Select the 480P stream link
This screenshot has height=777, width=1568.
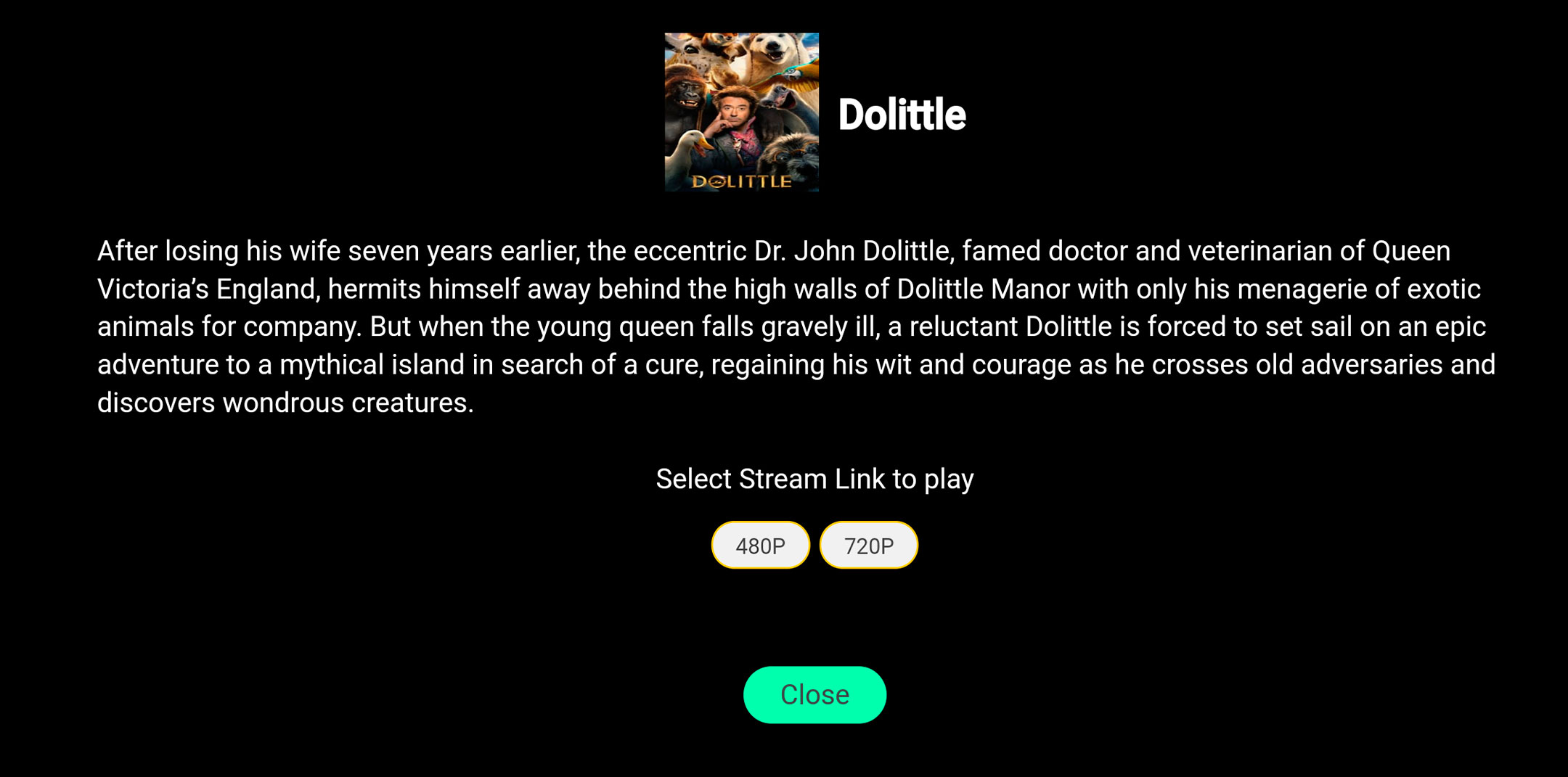(x=760, y=546)
